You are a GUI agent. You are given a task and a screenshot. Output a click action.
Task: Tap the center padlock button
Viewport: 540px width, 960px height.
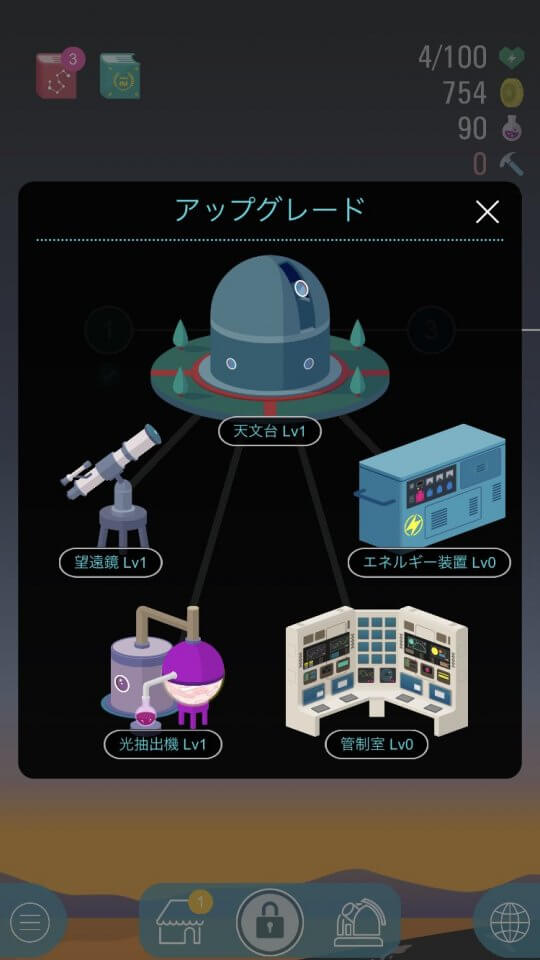[269, 923]
